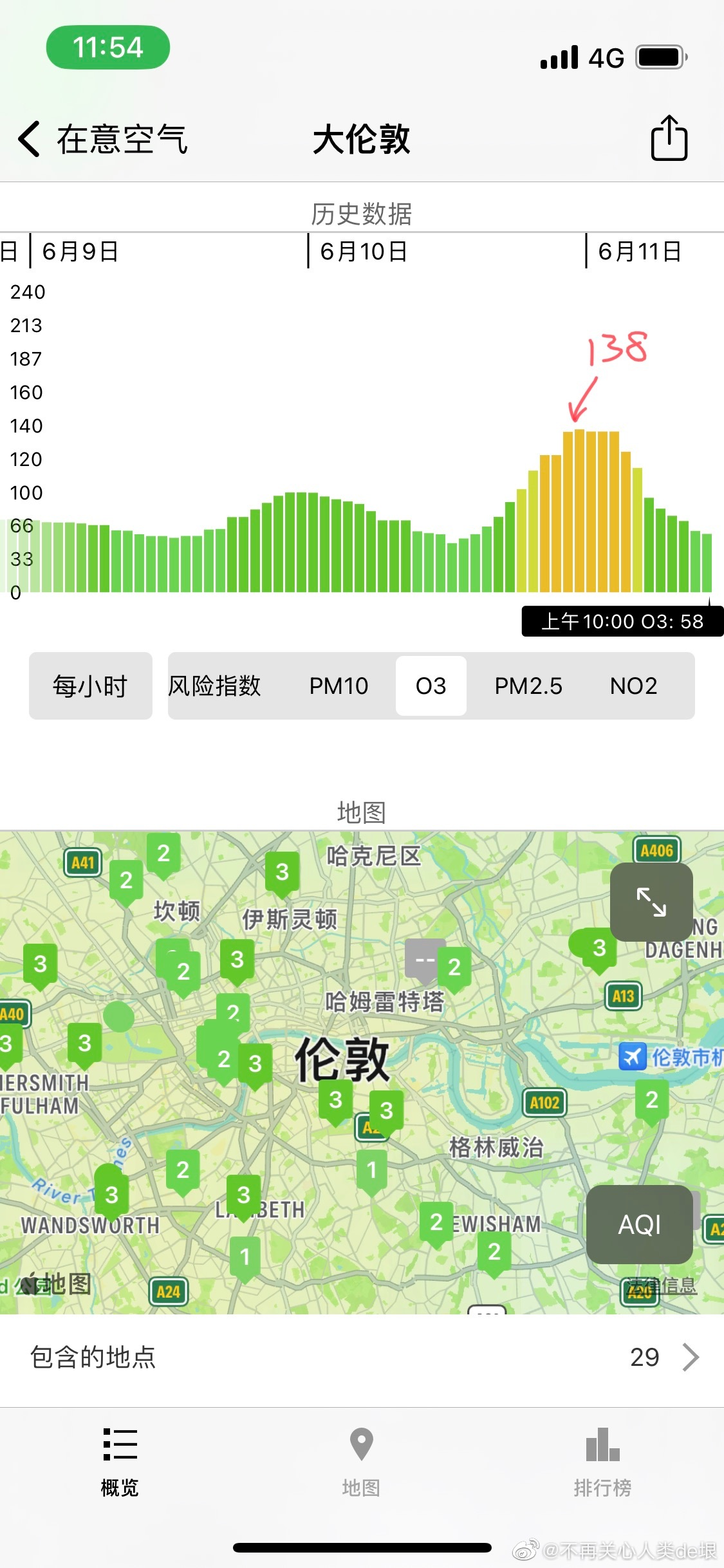Open the 包含的地点 list row
The image size is (724, 1568).
pyautogui.click(x=362, y=1357)
